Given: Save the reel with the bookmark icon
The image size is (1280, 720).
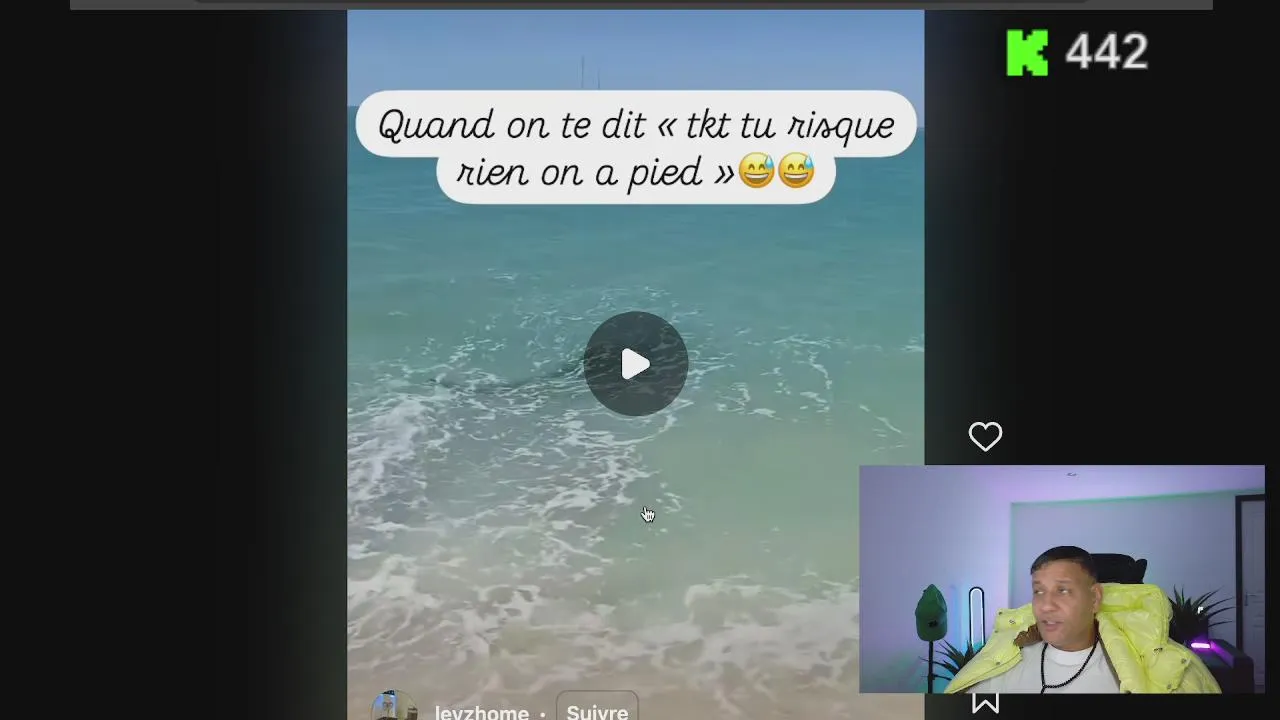Looking at the screenshot, I should [x=985, y=704].
